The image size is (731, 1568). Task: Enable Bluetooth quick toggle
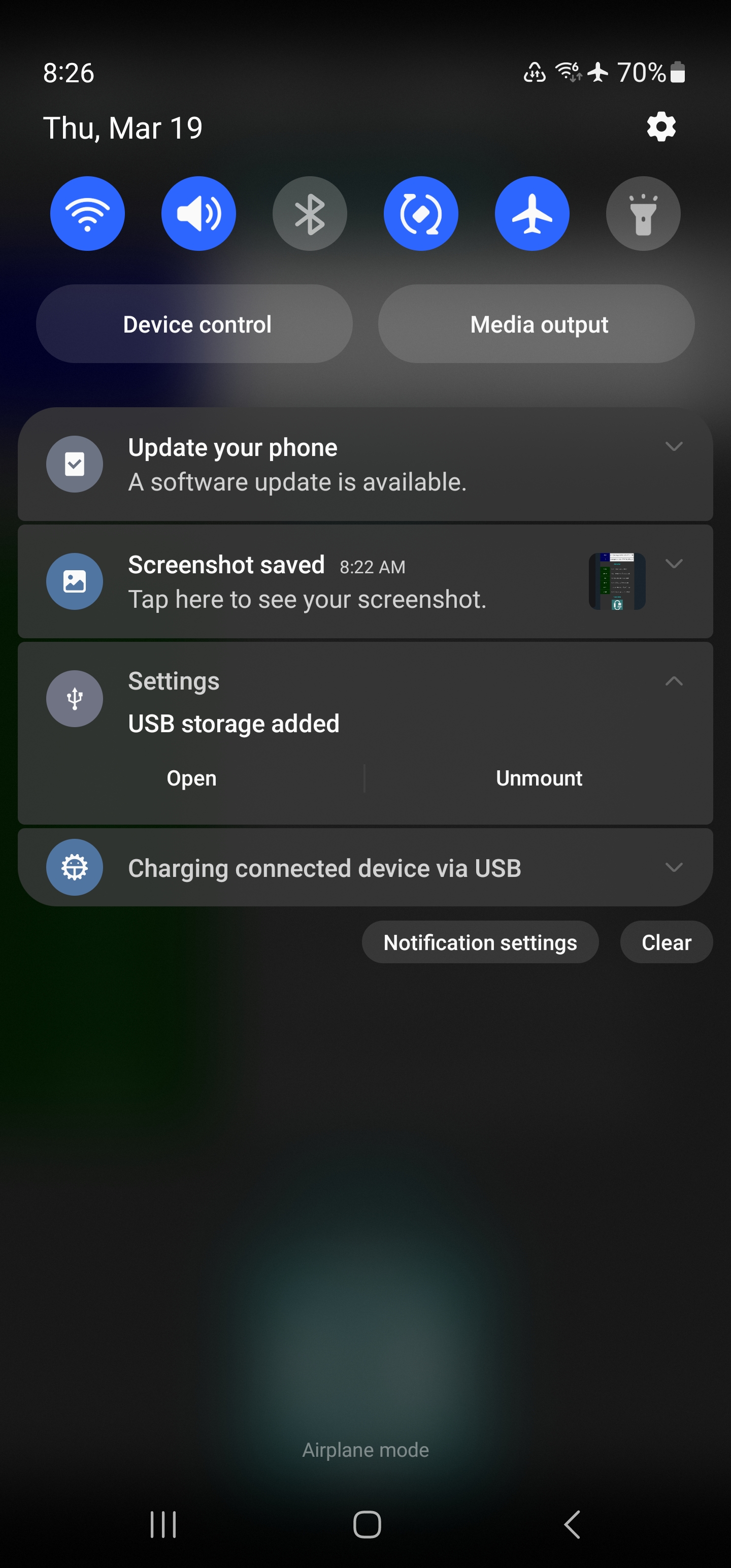310,214
